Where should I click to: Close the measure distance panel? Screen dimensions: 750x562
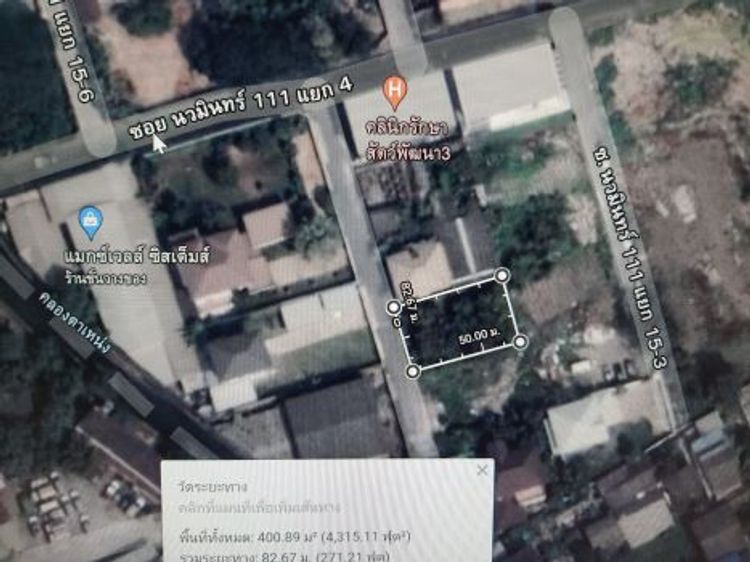[x=482, y=471]
